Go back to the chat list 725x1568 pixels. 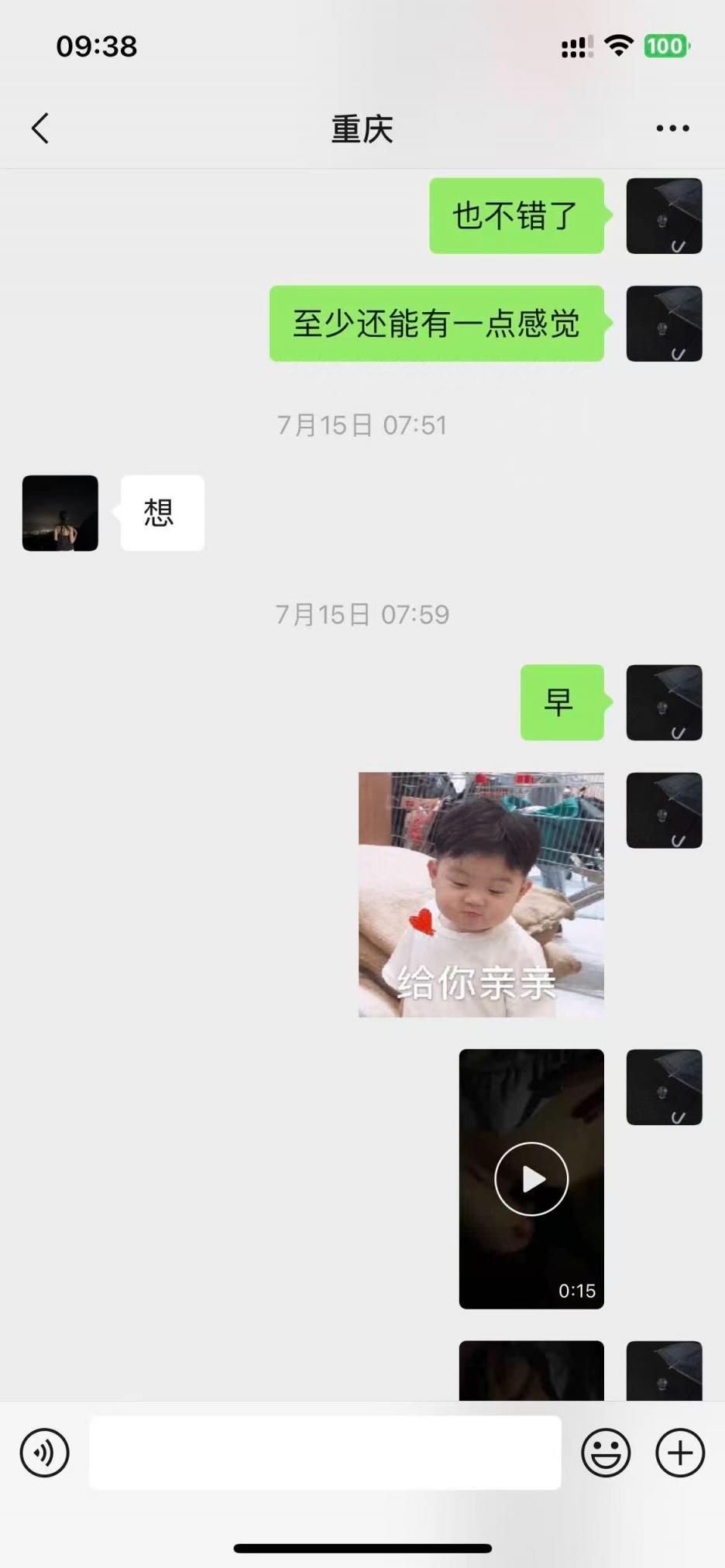[x=40, y=129]
